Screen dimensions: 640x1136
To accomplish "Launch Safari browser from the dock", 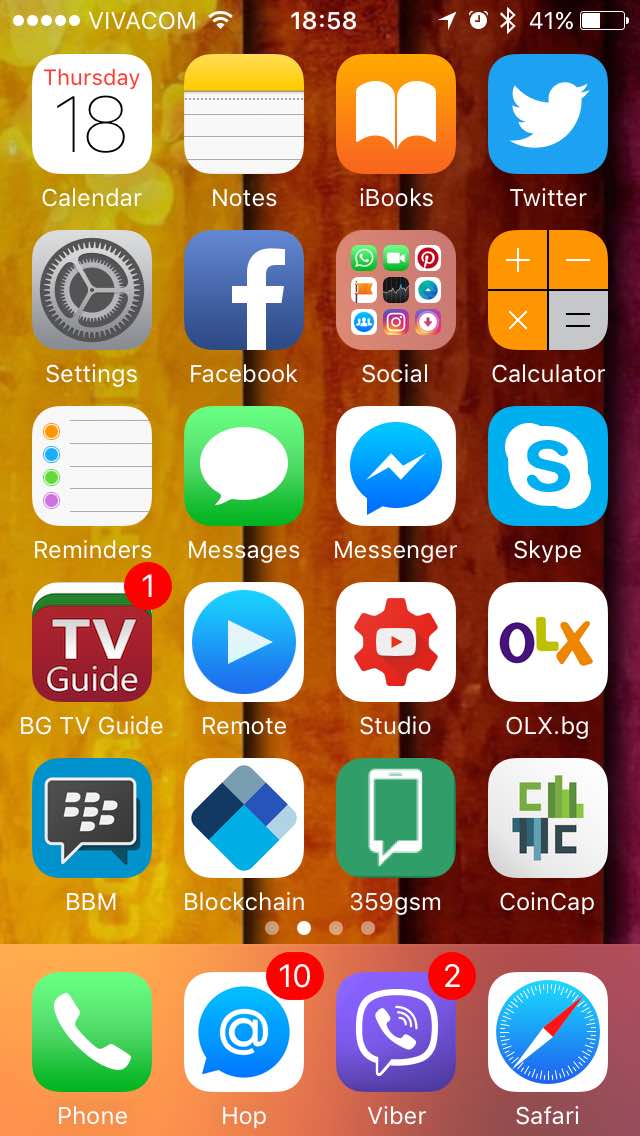I will pos(548,1032).
